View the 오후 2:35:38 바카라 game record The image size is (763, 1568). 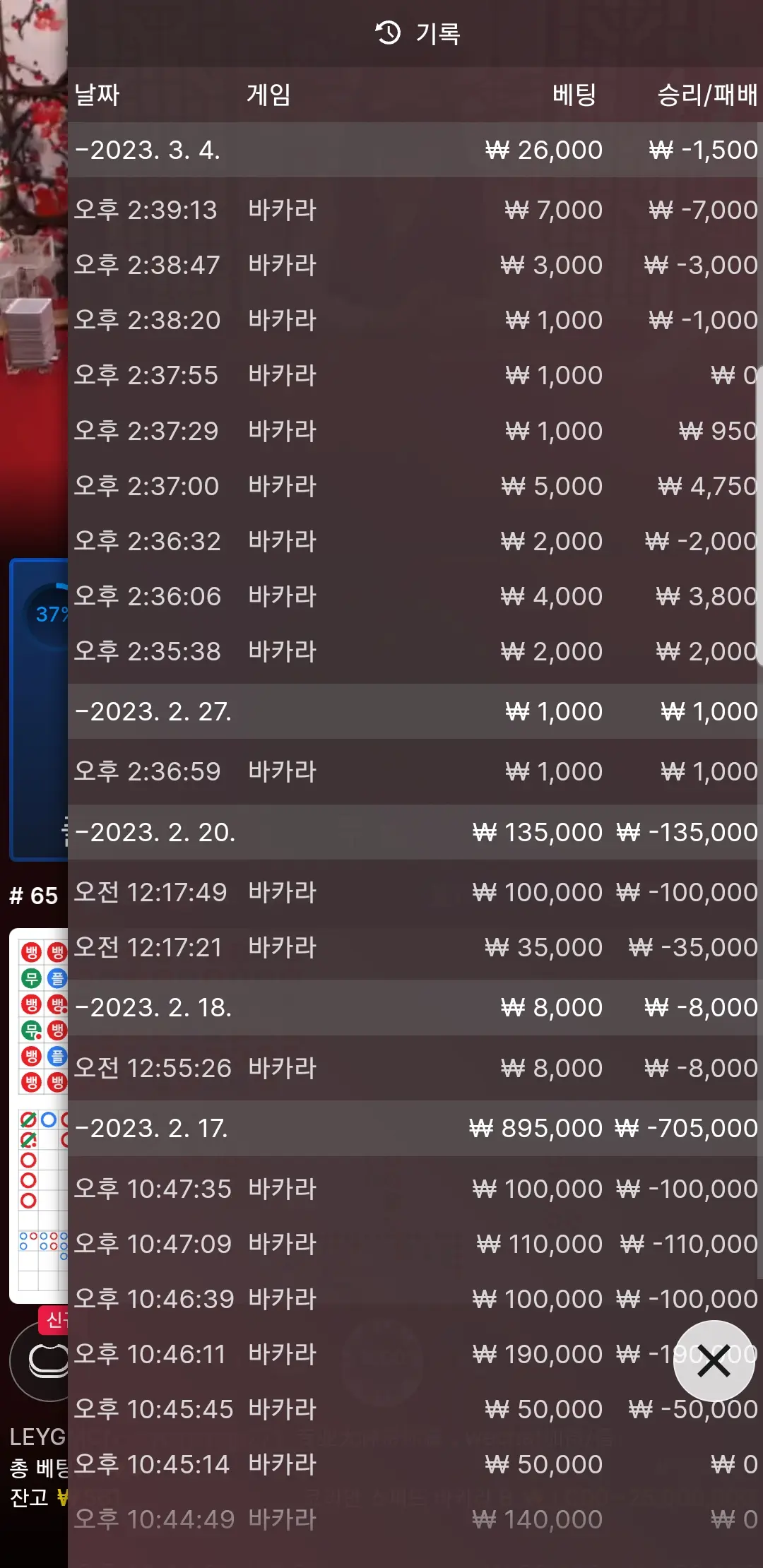pos(415,651)
